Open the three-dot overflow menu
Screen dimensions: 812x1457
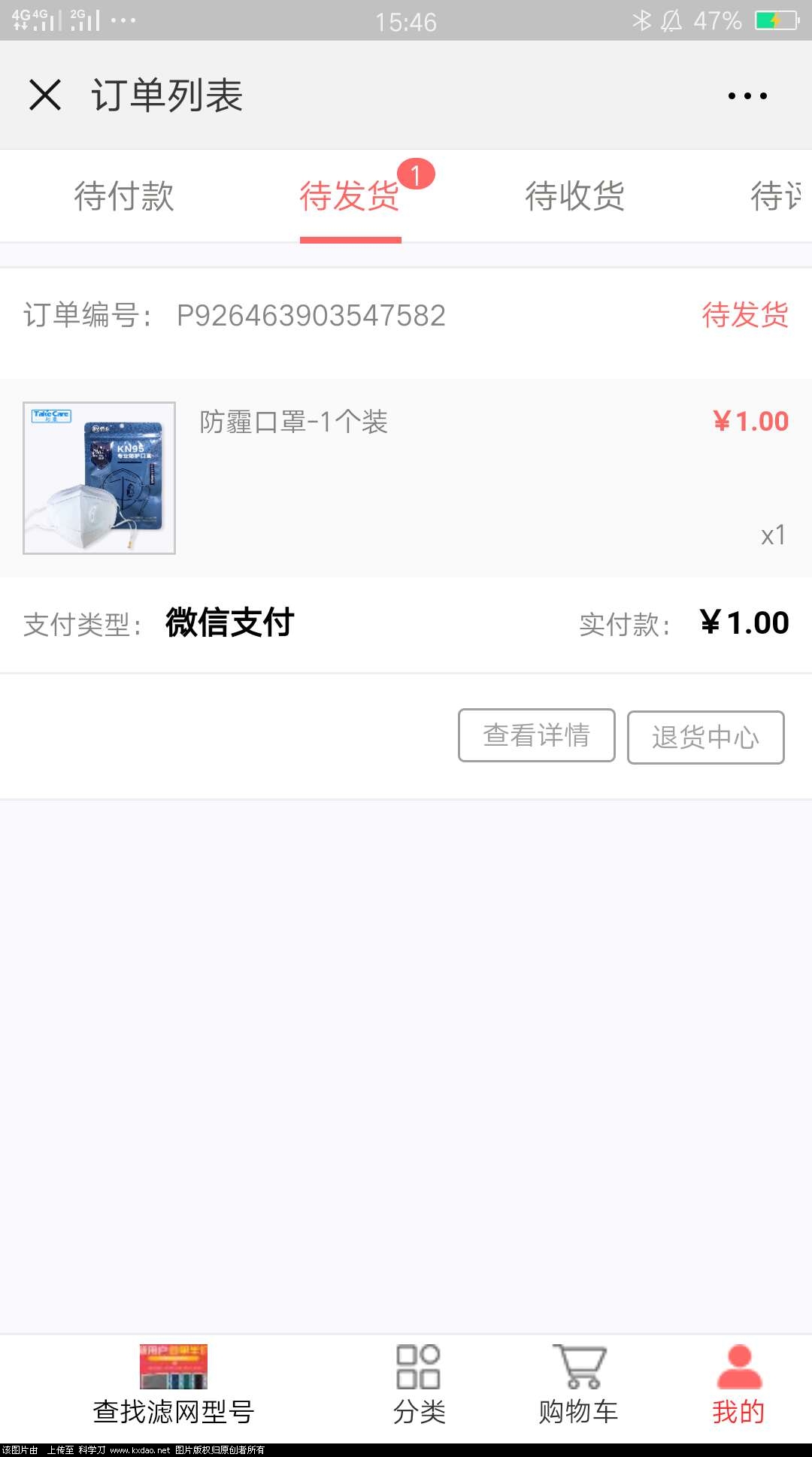pyautogui.click(x=747, y=95)
